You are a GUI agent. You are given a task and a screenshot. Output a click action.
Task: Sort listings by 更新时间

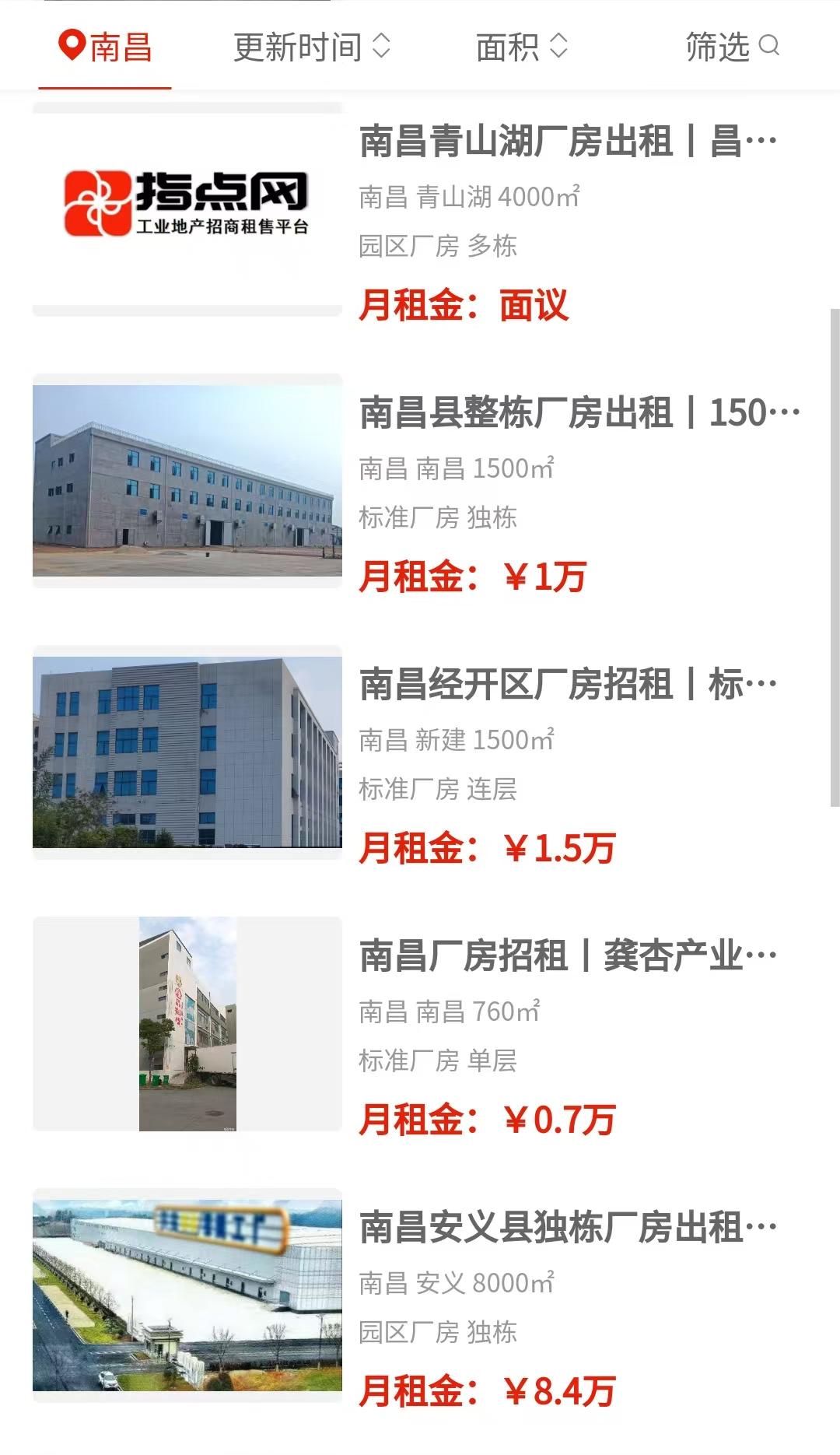(x=311, y=47)
